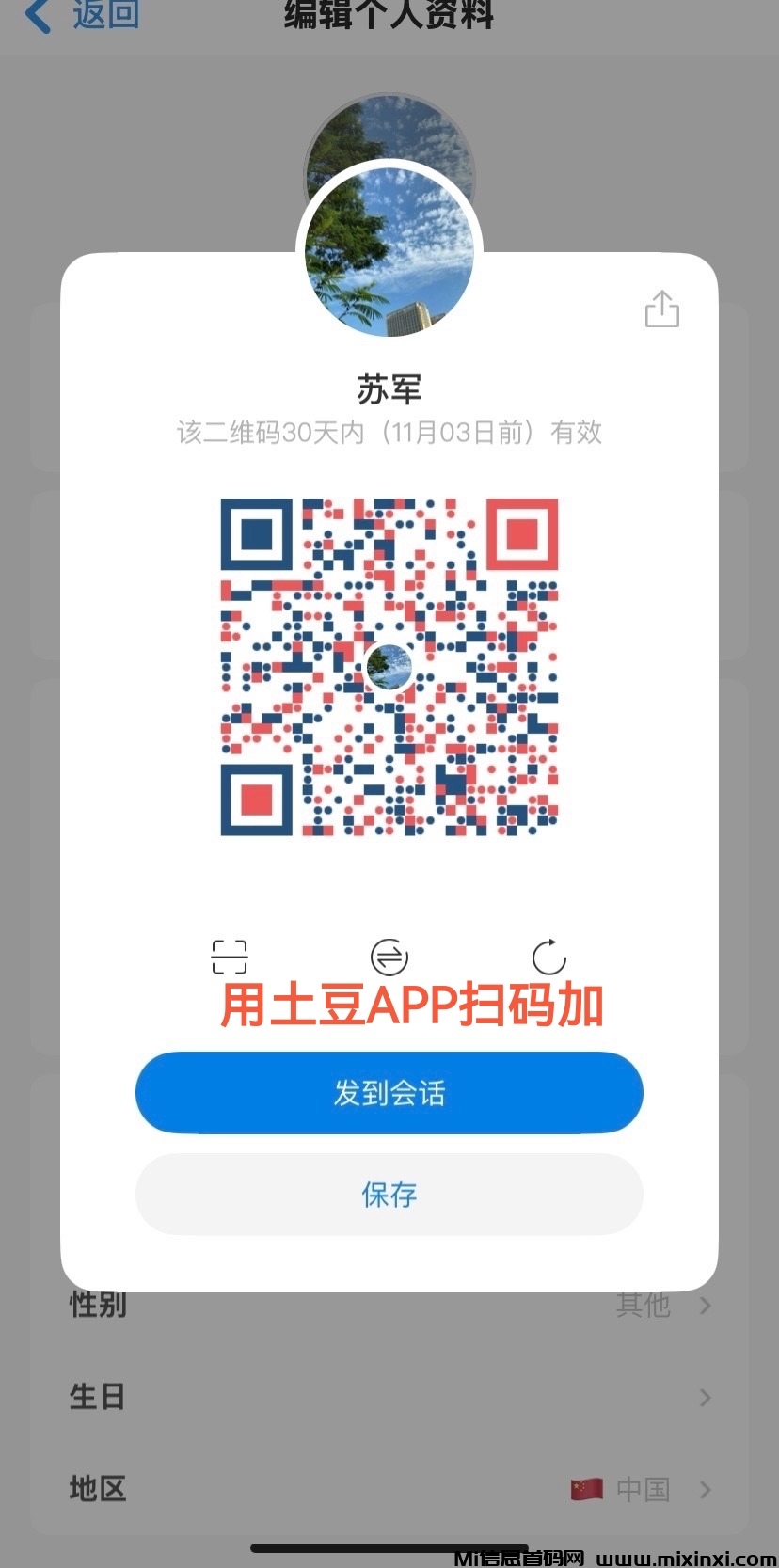
Task: Expand the 生日 row chevron
Action: pyautogui.click(x=705, y=1397)
